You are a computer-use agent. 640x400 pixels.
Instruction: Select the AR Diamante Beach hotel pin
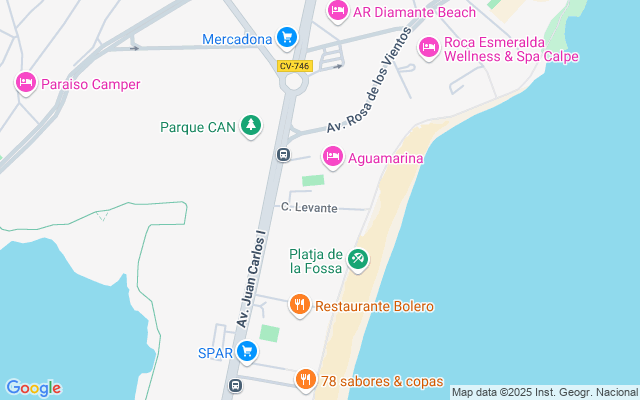pos(338,11)
